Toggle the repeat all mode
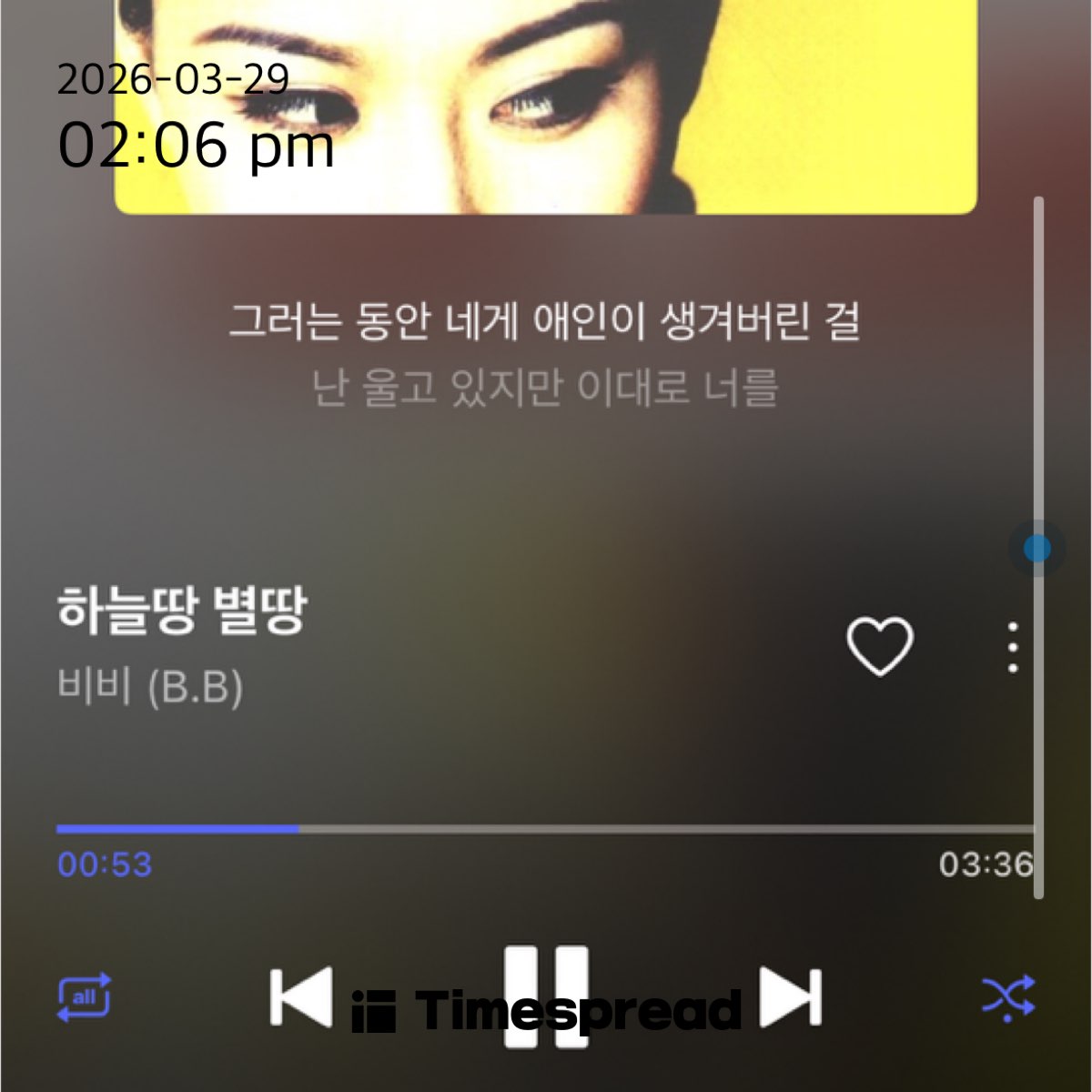Image resolution: width=1092 pixels, height=1092 pixels. point(84,997)
